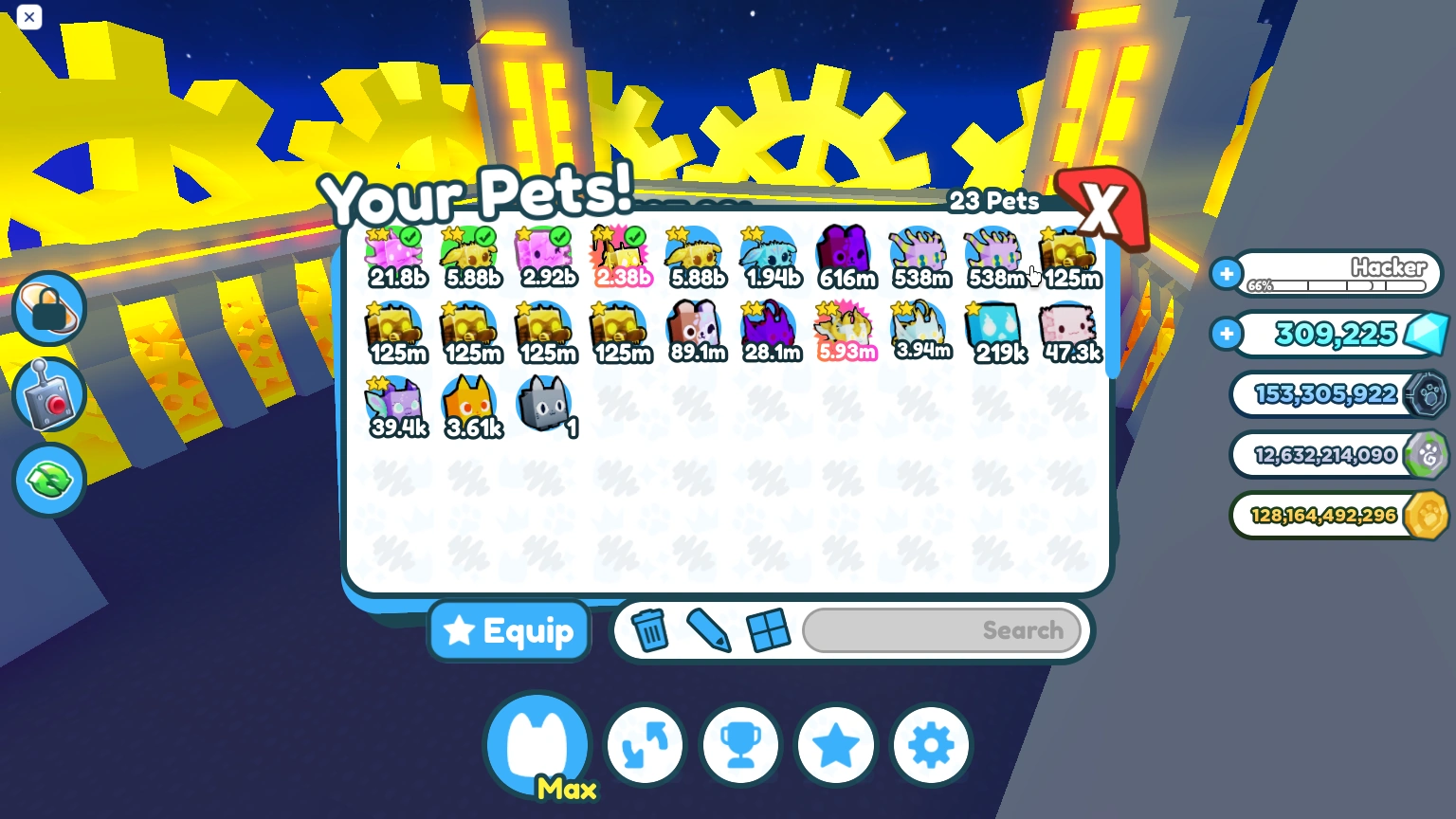Open the trash can delete mode
This screenshot has height=819, width=1456.
650,630
